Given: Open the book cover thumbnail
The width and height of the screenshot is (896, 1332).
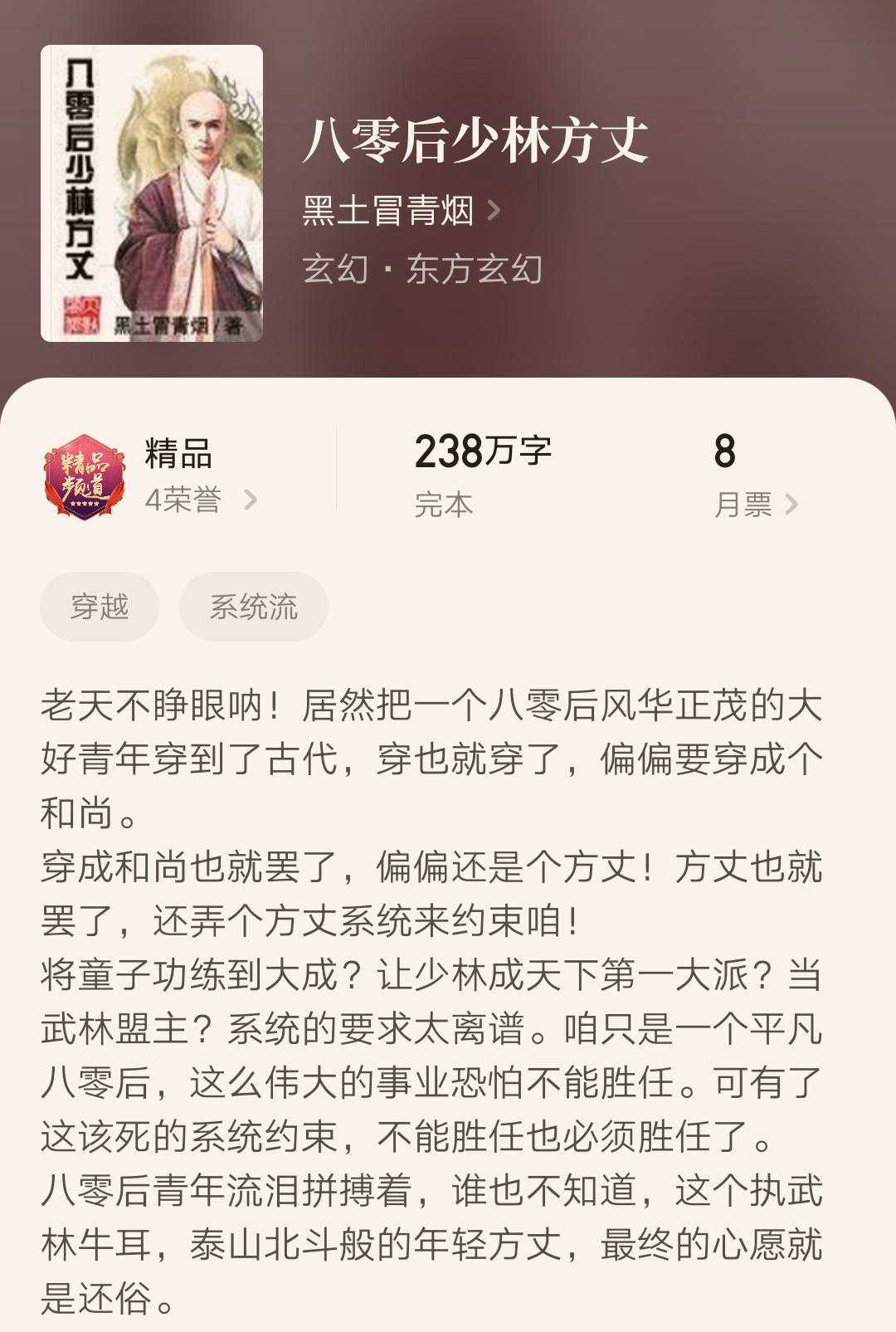Looking at the screenshot, I should tap(153, 189).
